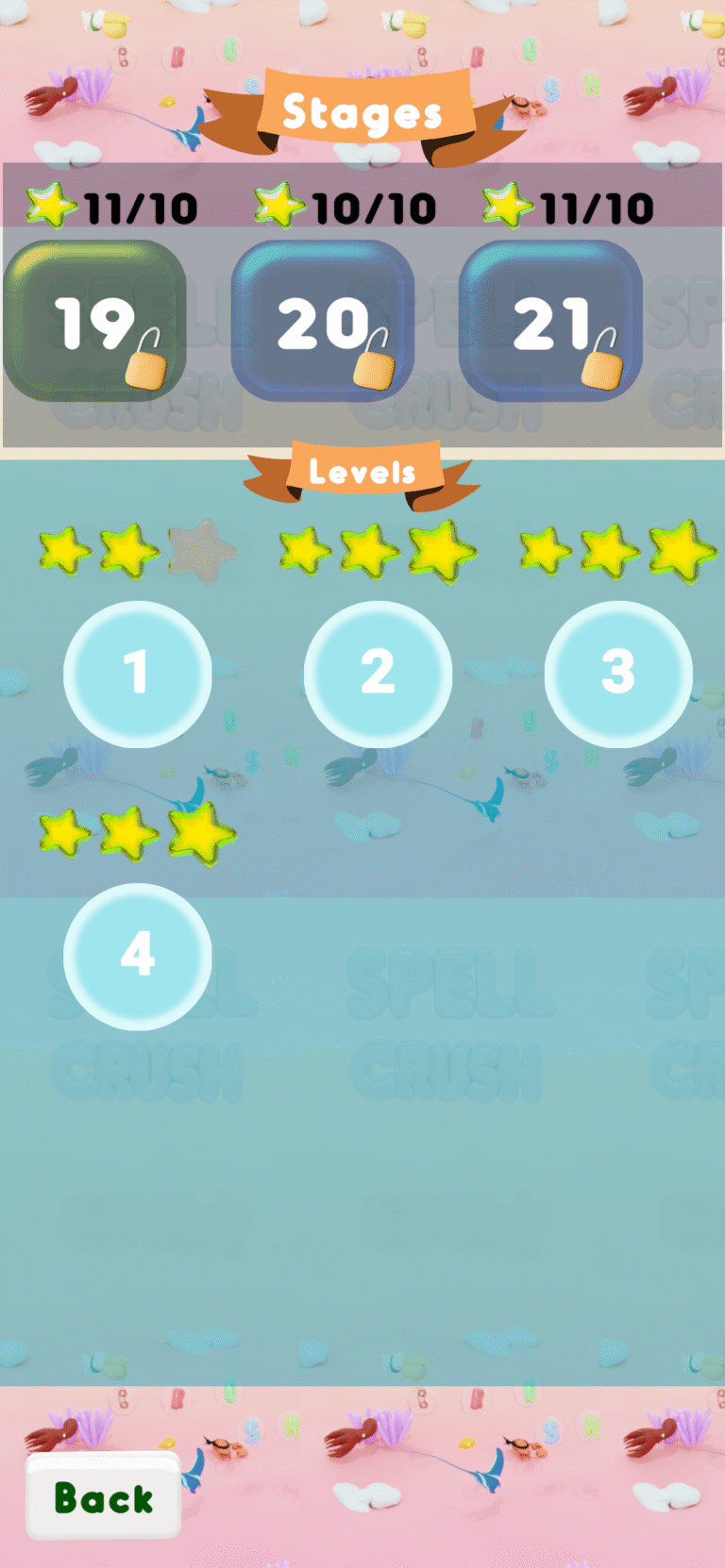Select stage 19

click(x=94, y=322)
